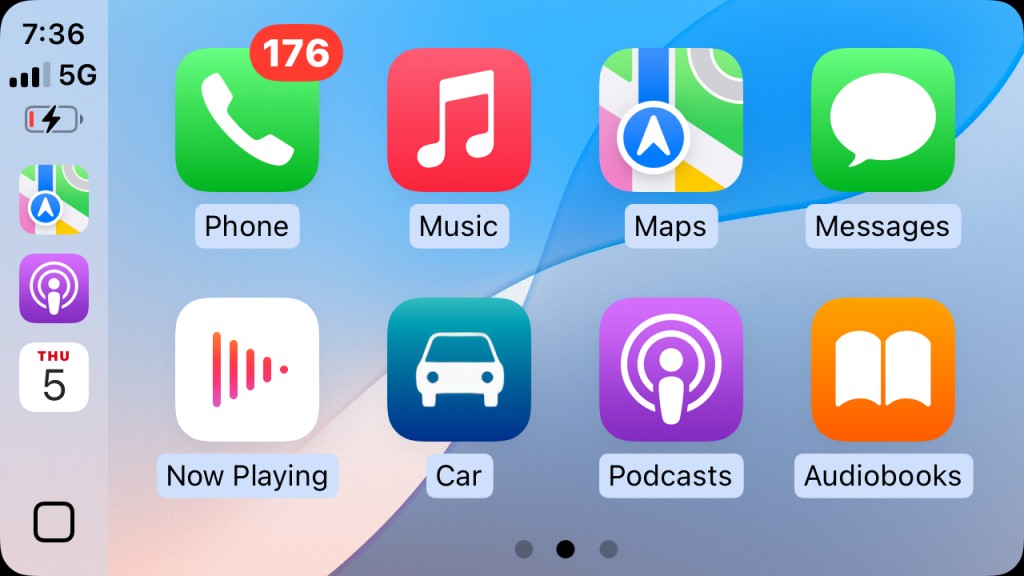Tap the page indicator dots
Viewport: 1024px width, 576px height.
click(566, 549)
